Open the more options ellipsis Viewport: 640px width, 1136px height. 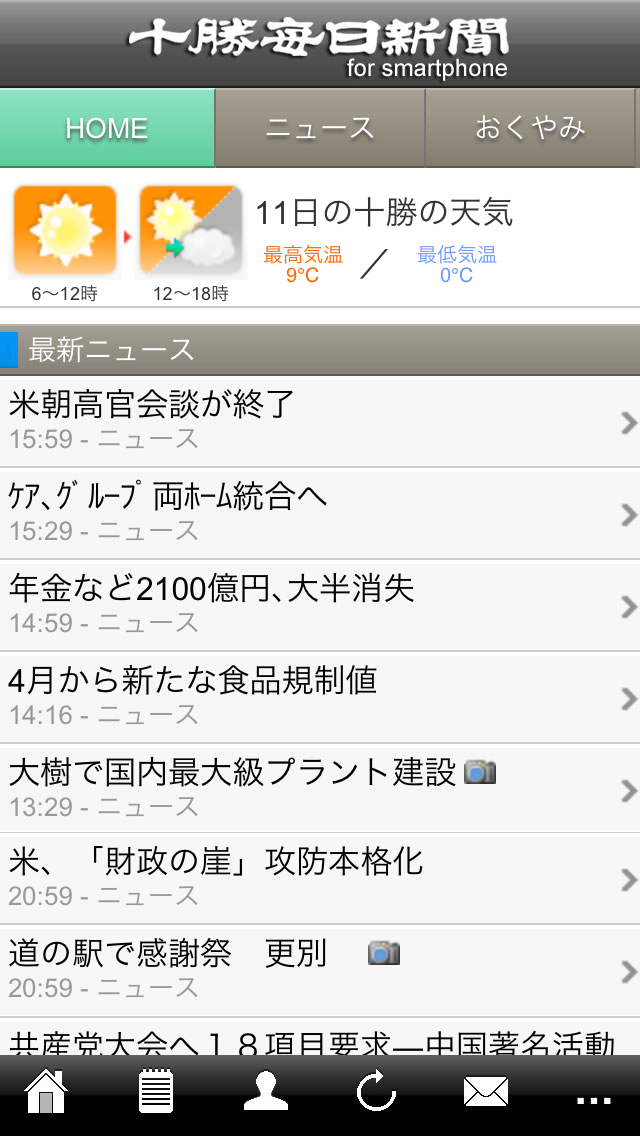pos(594,1100)
